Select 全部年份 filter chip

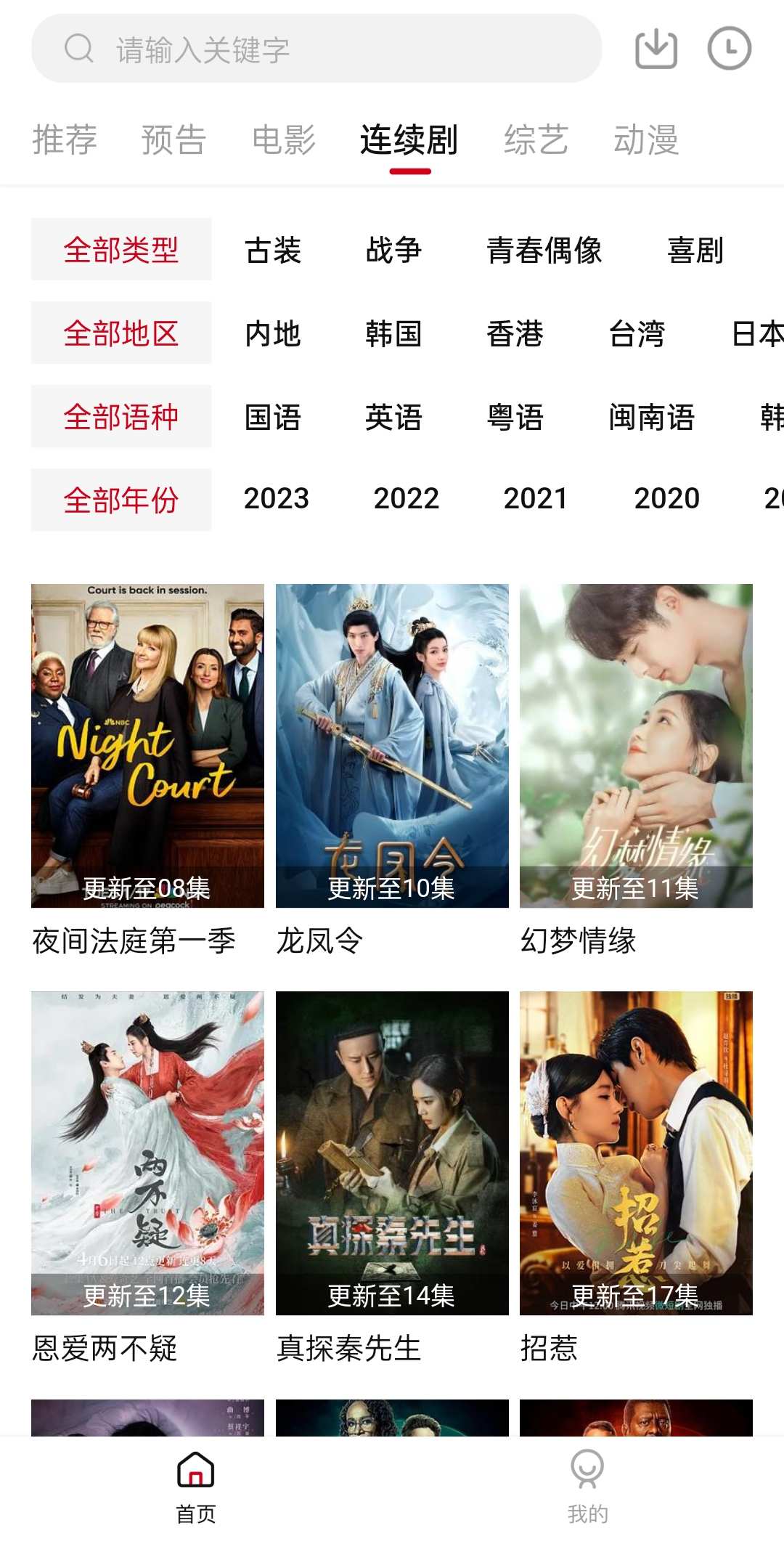pyautogui.click(x=121, y=500)
